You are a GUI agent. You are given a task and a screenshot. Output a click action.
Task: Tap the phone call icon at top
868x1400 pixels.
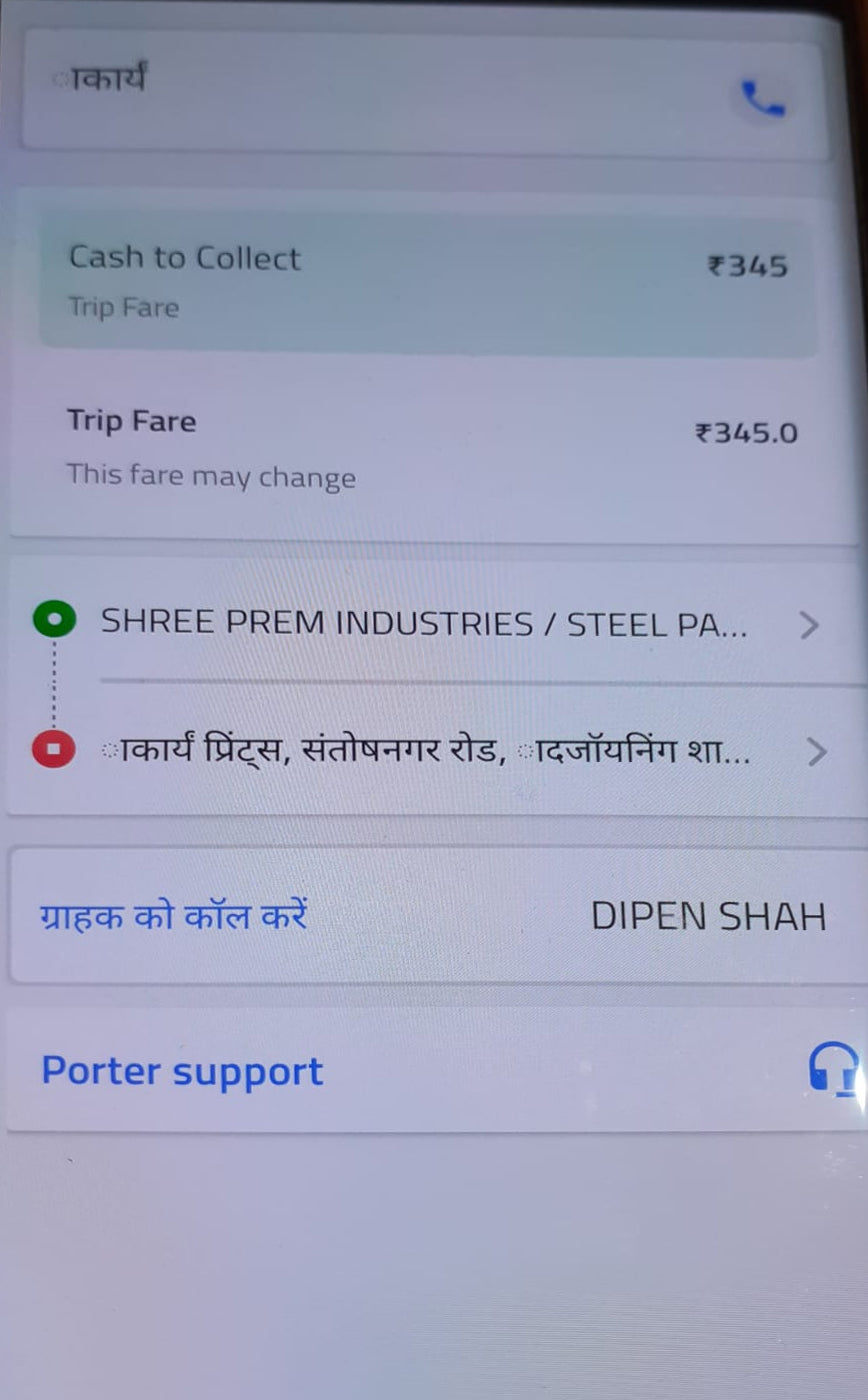point(763,99)
